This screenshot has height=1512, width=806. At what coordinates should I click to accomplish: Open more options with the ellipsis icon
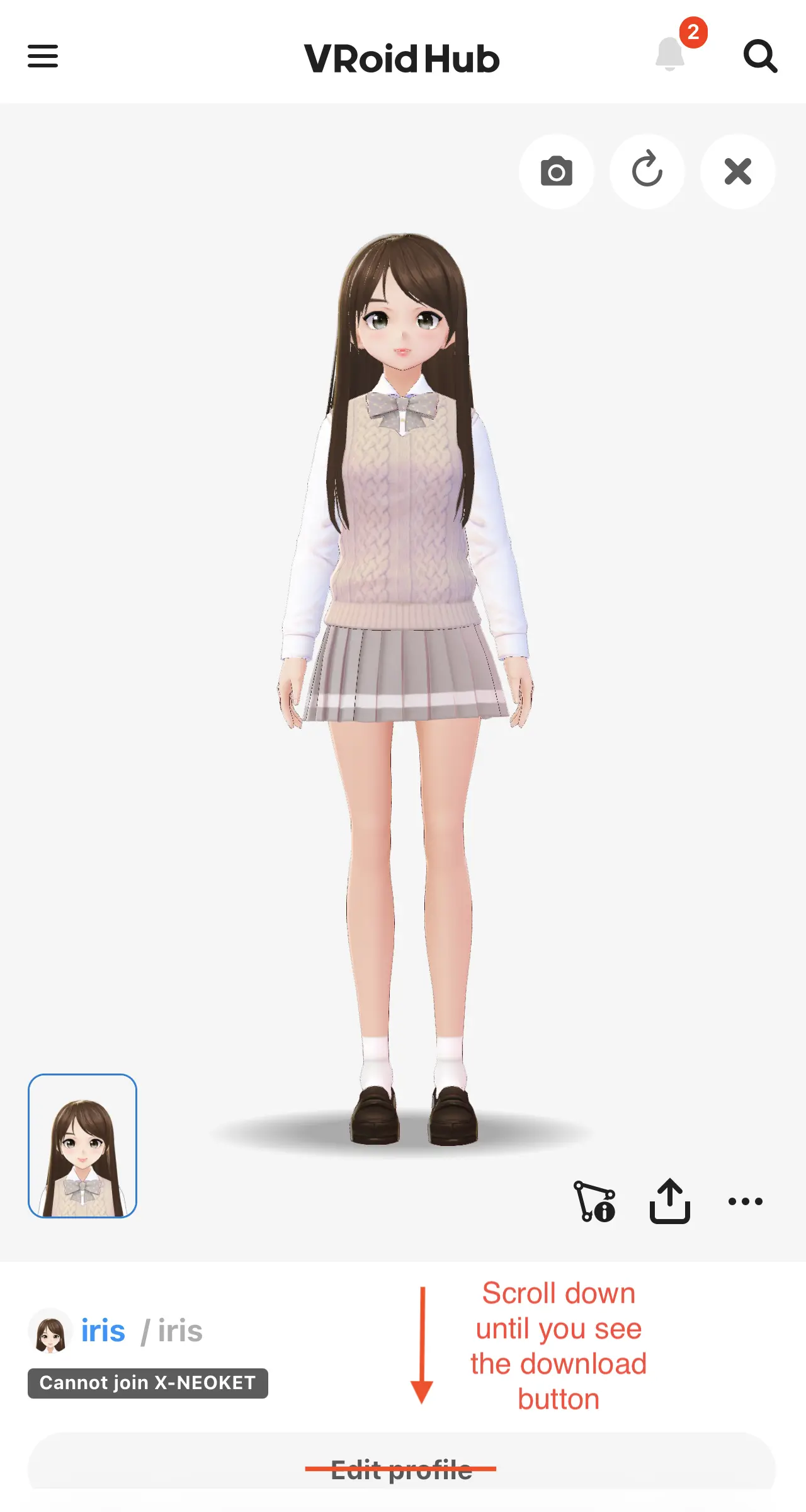pyautogui.click(x=746, y=1201)
